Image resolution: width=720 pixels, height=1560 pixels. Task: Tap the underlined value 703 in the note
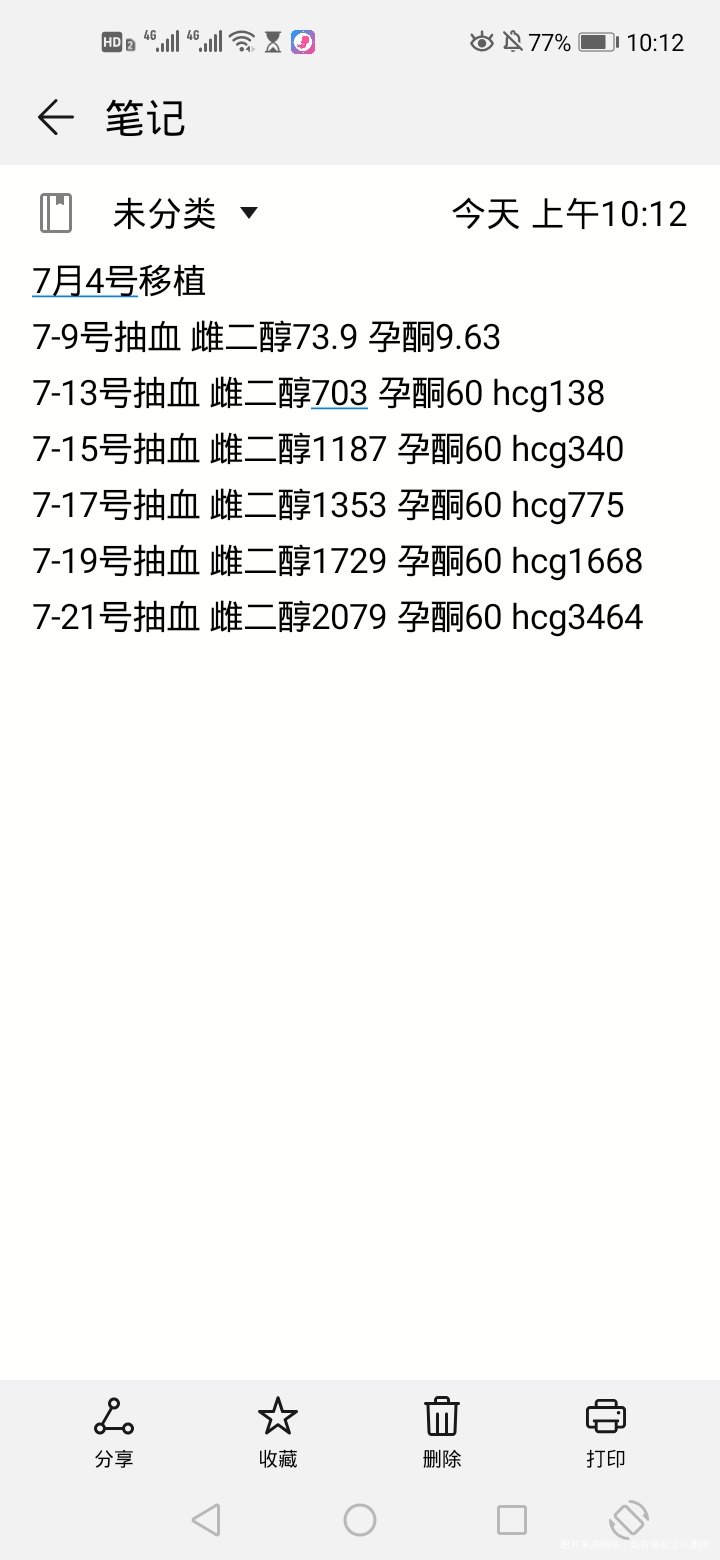click(x=342, y=392)
